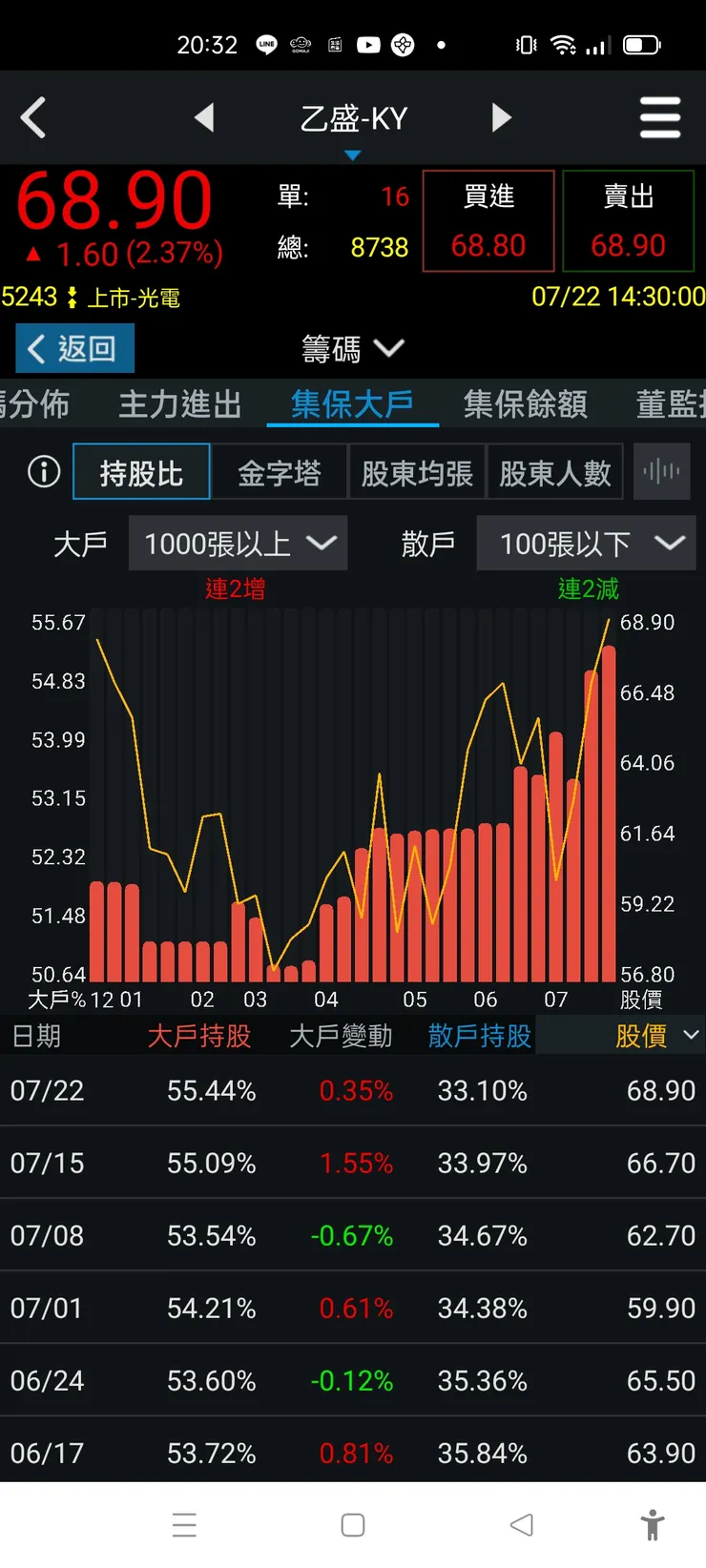Select the 股東人數 view
This screenshot has height=1568, width=706.
pyautogui.click(x=555, y=471)
